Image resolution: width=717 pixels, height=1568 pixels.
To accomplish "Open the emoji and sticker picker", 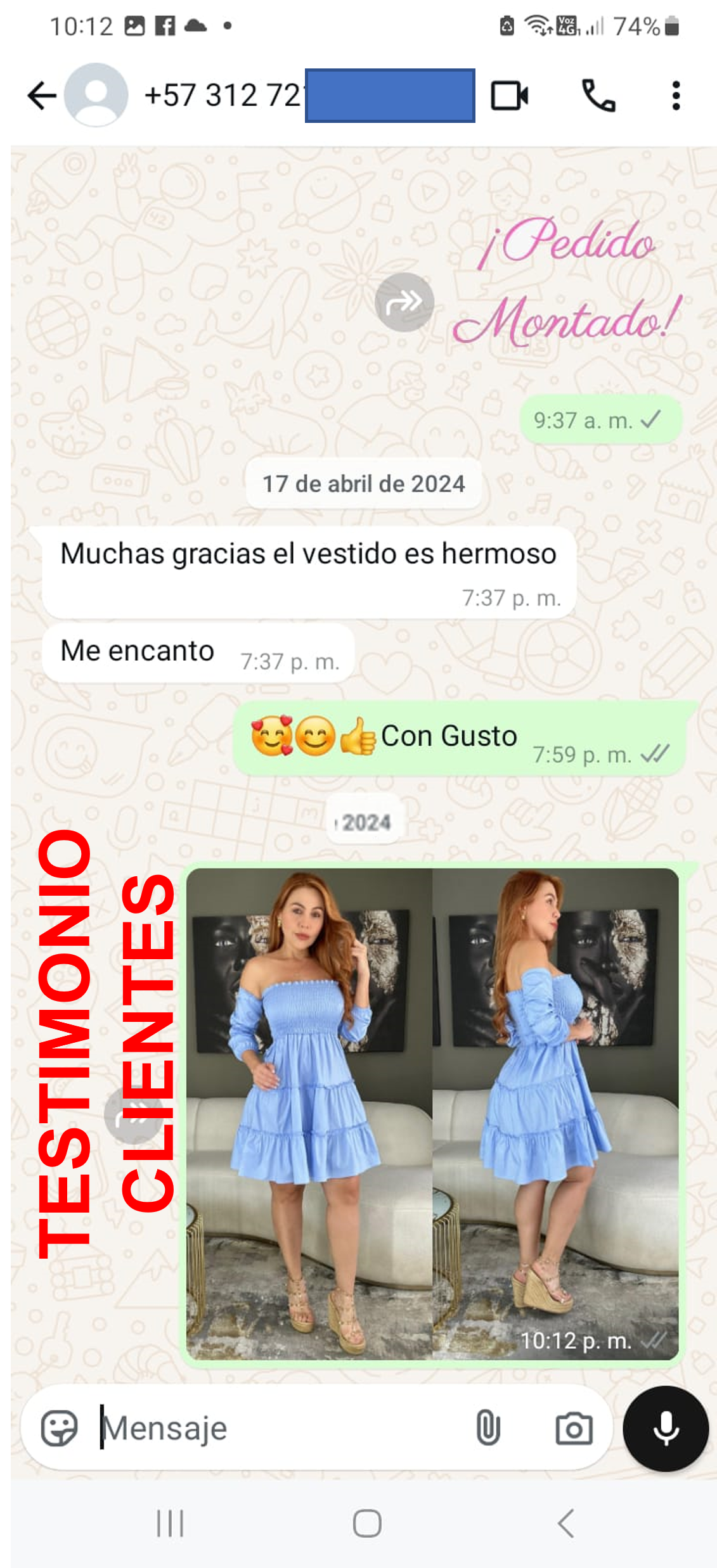I will pyautogui.click(x=59, y=1429).
